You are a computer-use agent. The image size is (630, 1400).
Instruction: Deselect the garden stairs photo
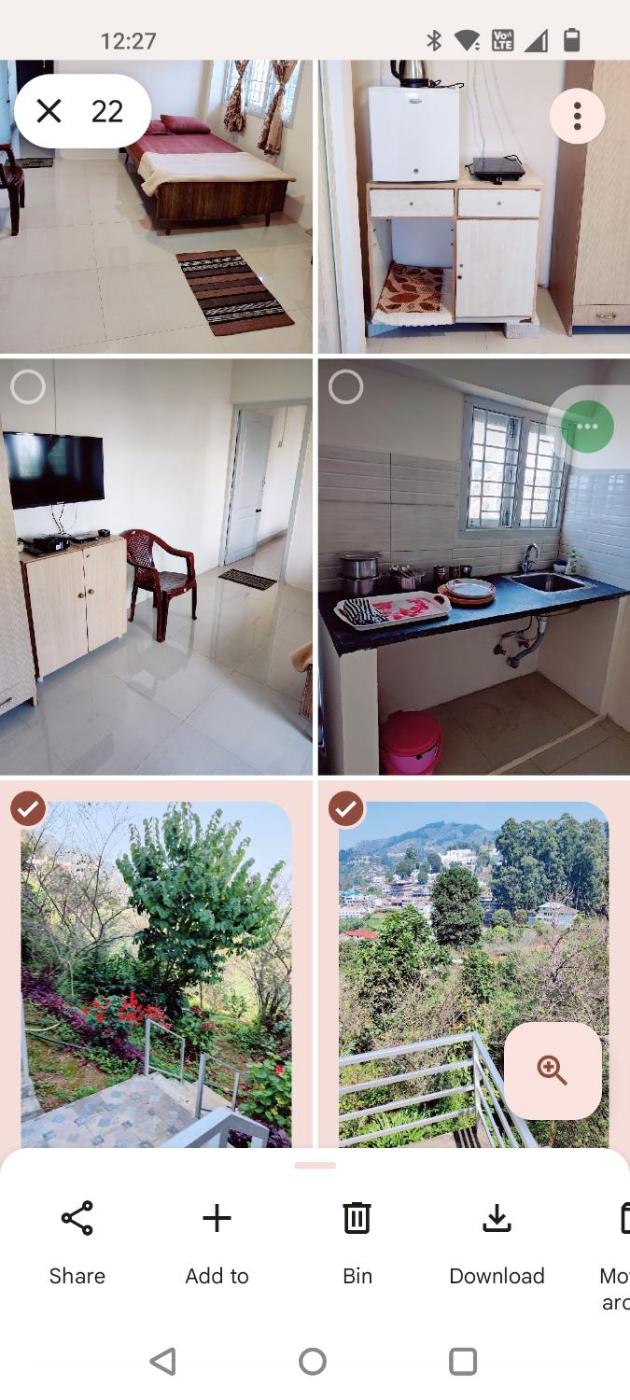[28, 808]
